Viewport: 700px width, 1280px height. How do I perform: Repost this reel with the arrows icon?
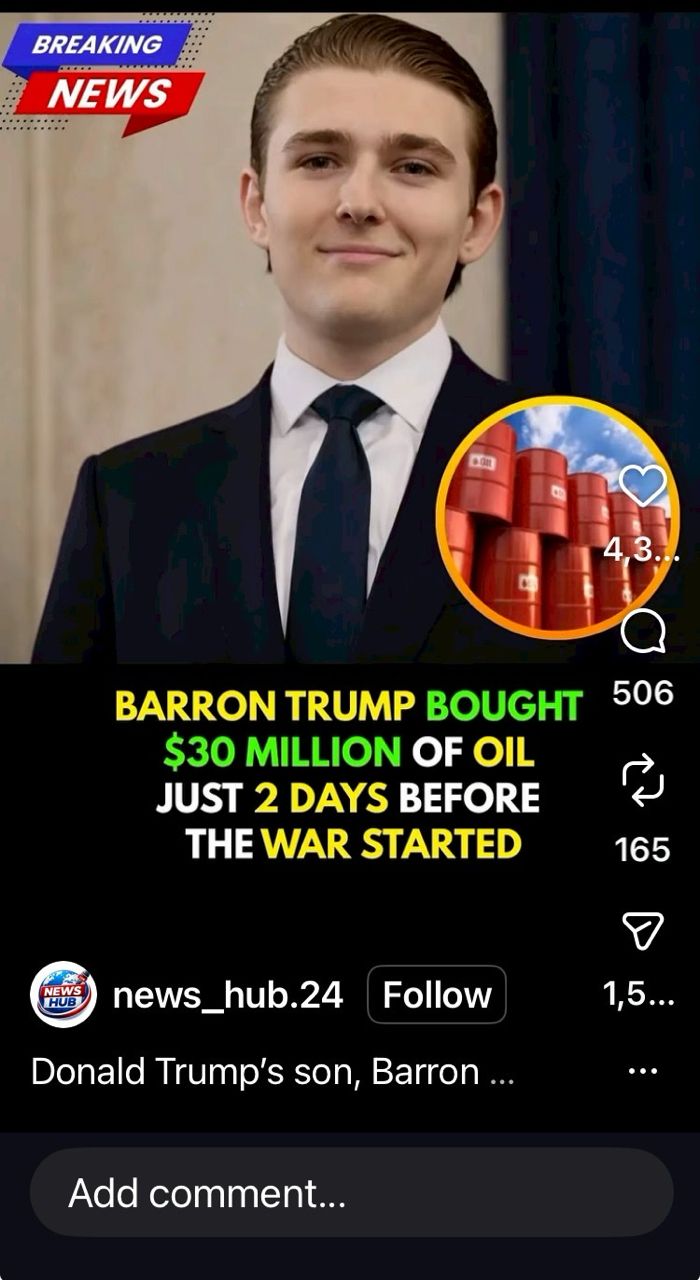[x=643, y=779]
